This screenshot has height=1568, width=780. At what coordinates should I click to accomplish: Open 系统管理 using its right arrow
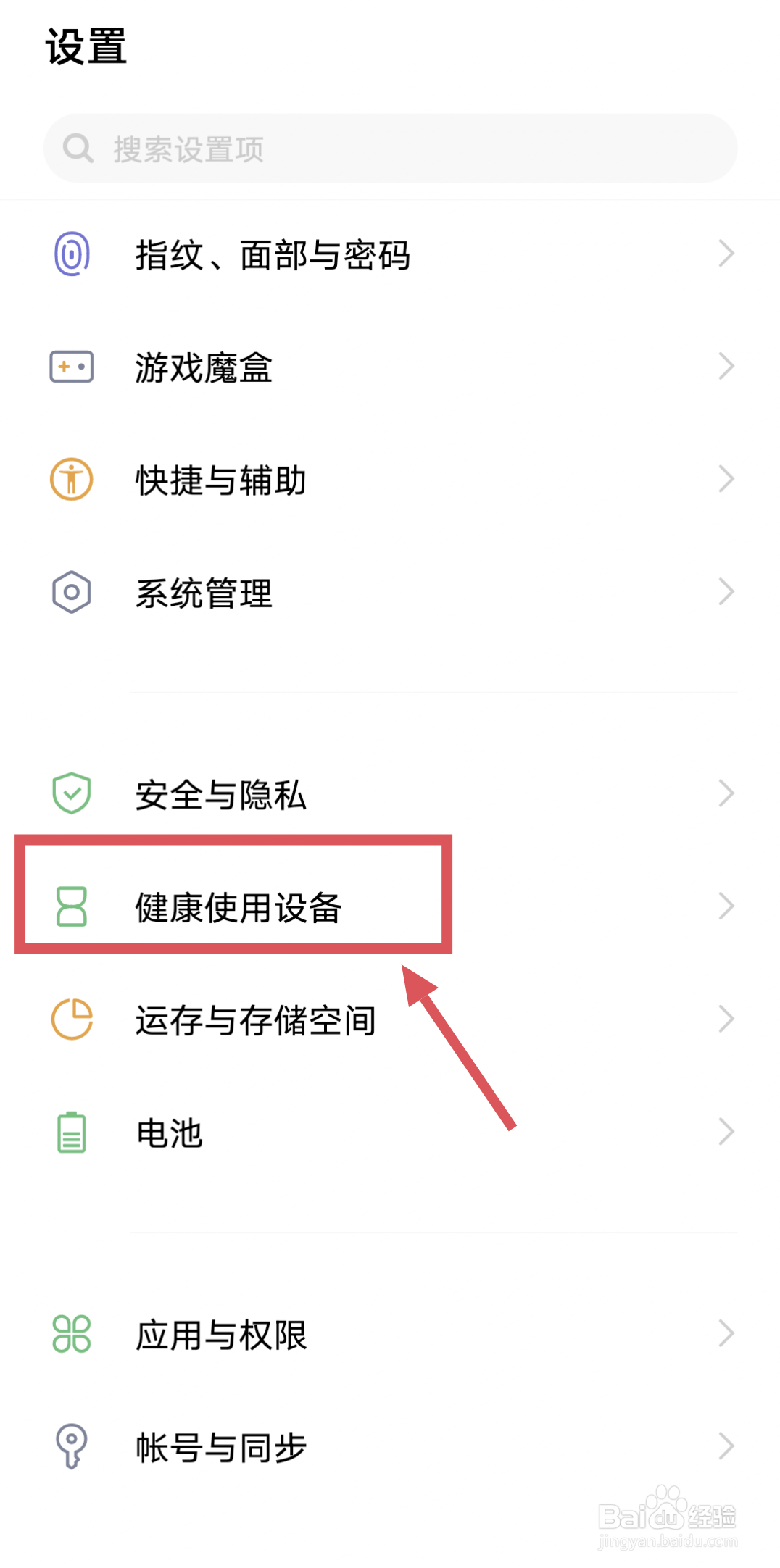pyautogui.click(x=726, y=592)
